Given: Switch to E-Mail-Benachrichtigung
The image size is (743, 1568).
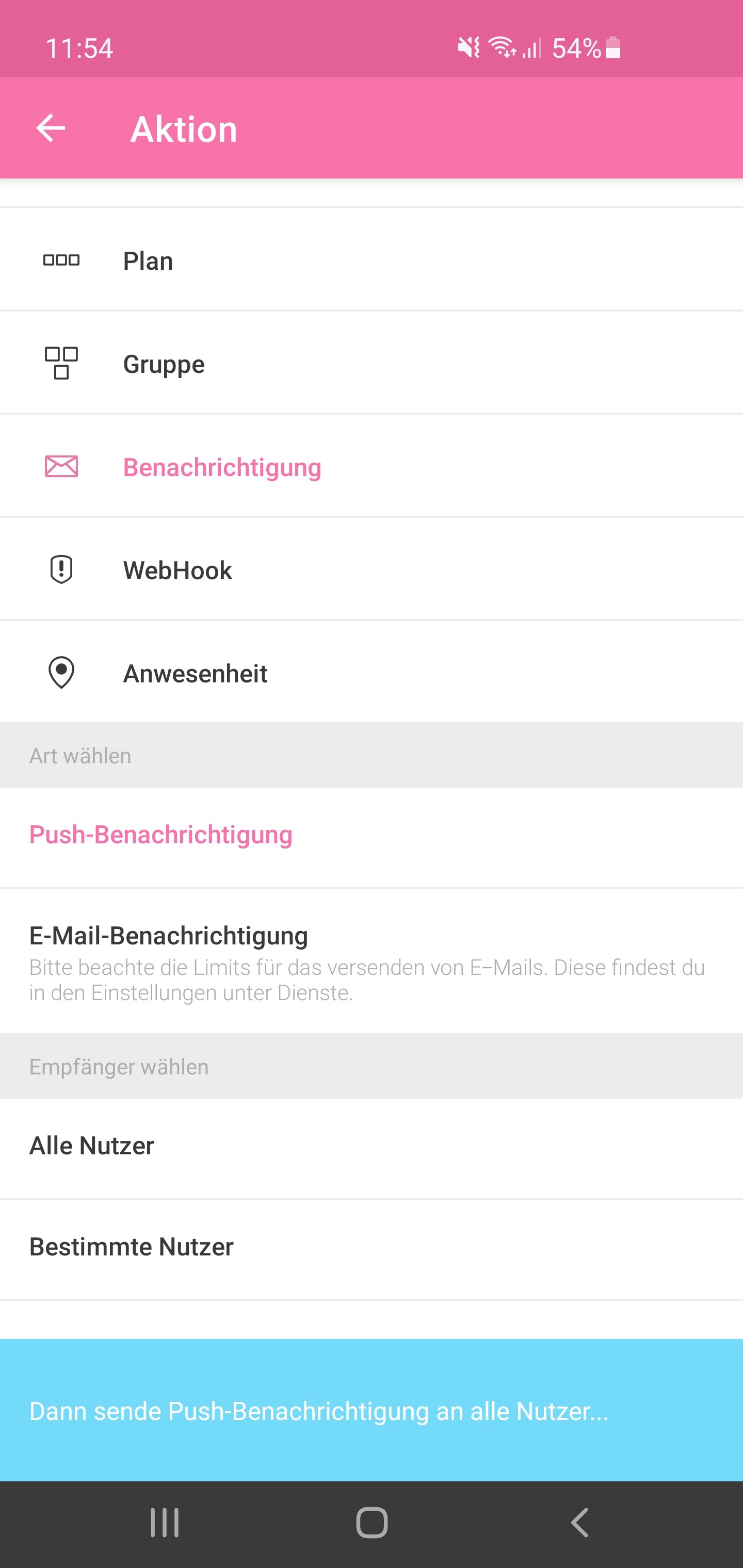Looking at the screenshot, I should pos(372,961).
